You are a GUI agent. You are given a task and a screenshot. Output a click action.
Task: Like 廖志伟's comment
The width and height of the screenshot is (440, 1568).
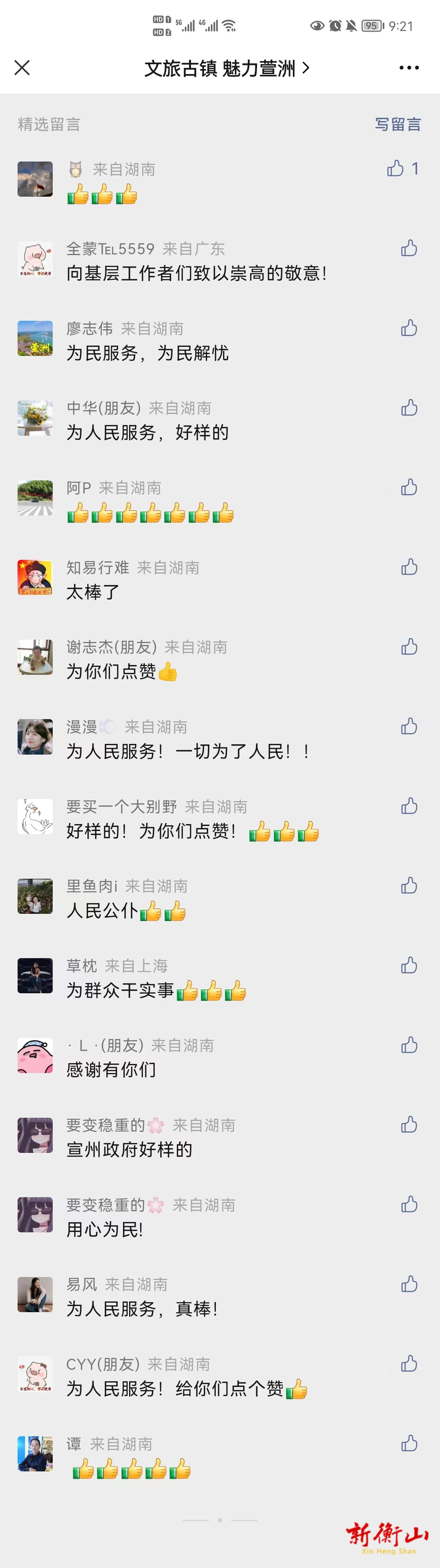pos(409,328)
